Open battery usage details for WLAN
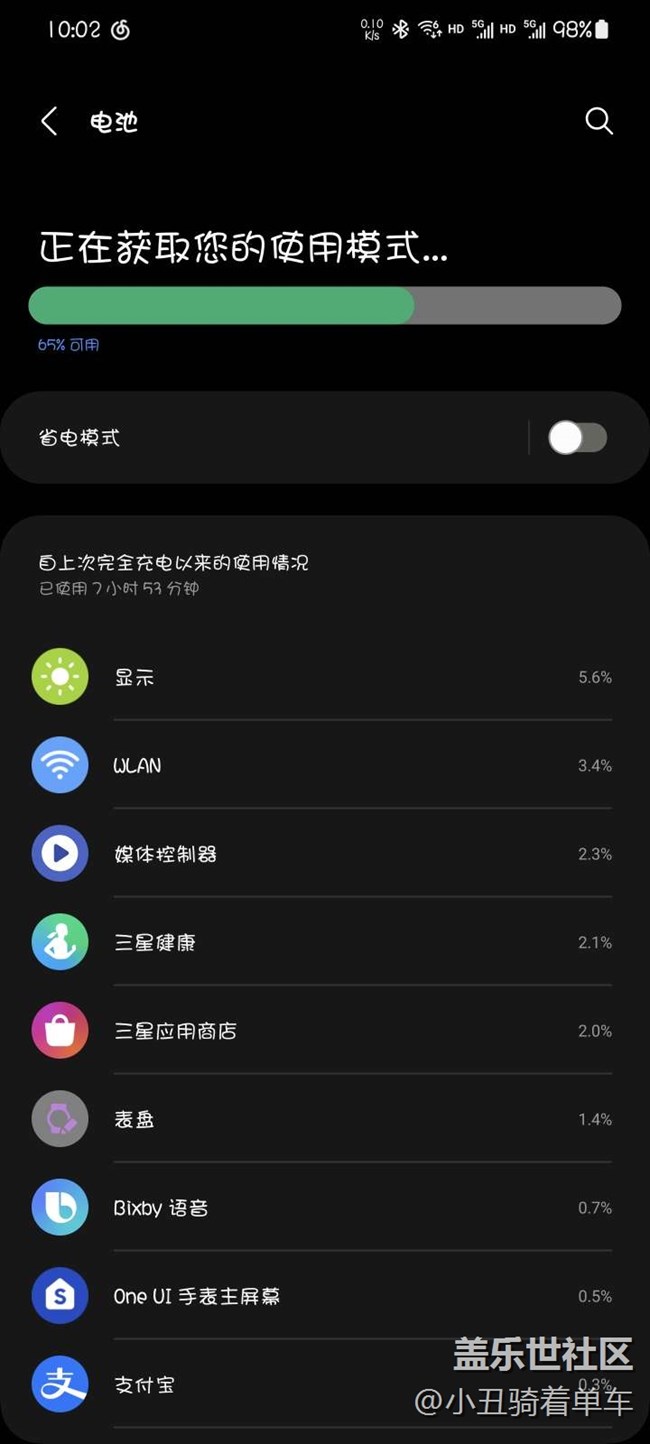Image resolution: width=650 pixels, height=1444 pixels. (325, 765)
